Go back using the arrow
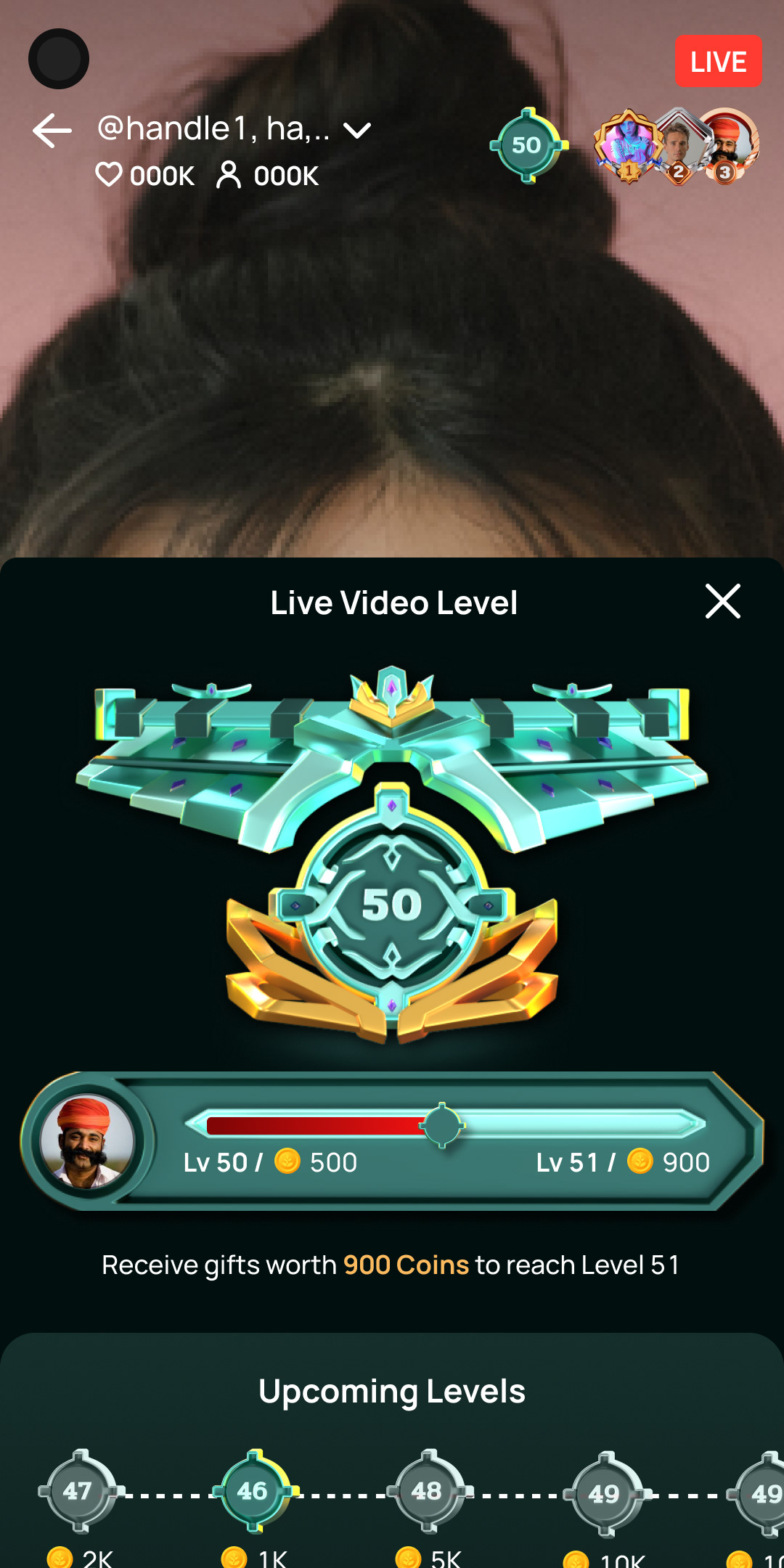Screen dimensions: 784x1568 (x=52, y=131)
